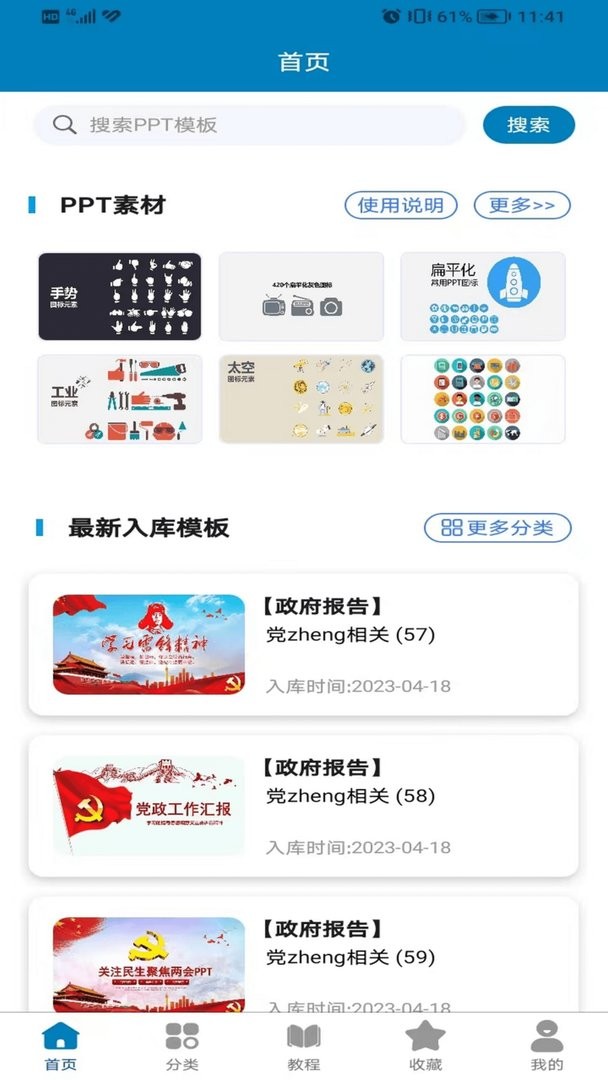Open 使用说明 usage instructions
Viewport: 608px width, 1080px height.
coord(400,205)
